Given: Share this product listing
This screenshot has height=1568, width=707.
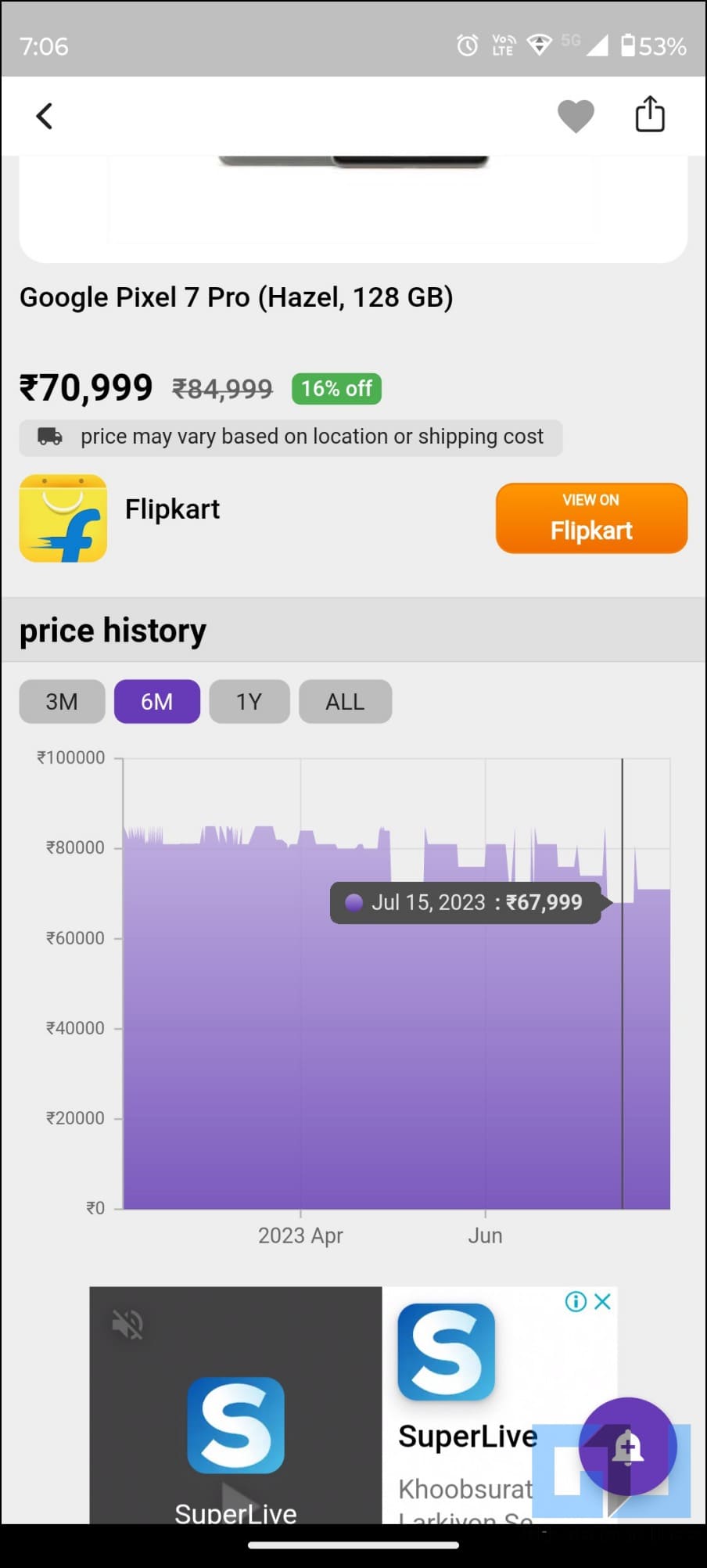Looking at the screenshot, I should (650, 114).
